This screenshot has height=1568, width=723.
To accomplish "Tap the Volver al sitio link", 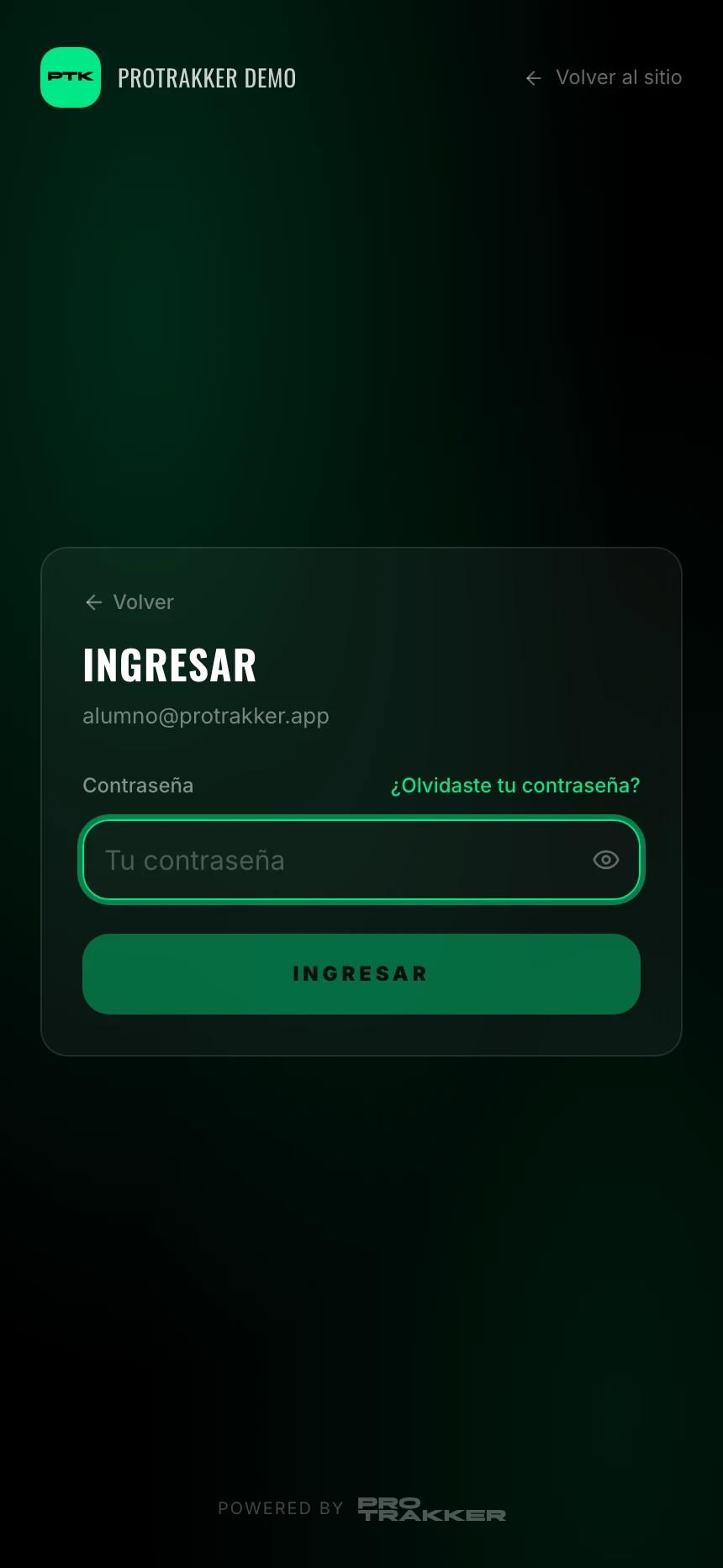I will coord(603,77).
